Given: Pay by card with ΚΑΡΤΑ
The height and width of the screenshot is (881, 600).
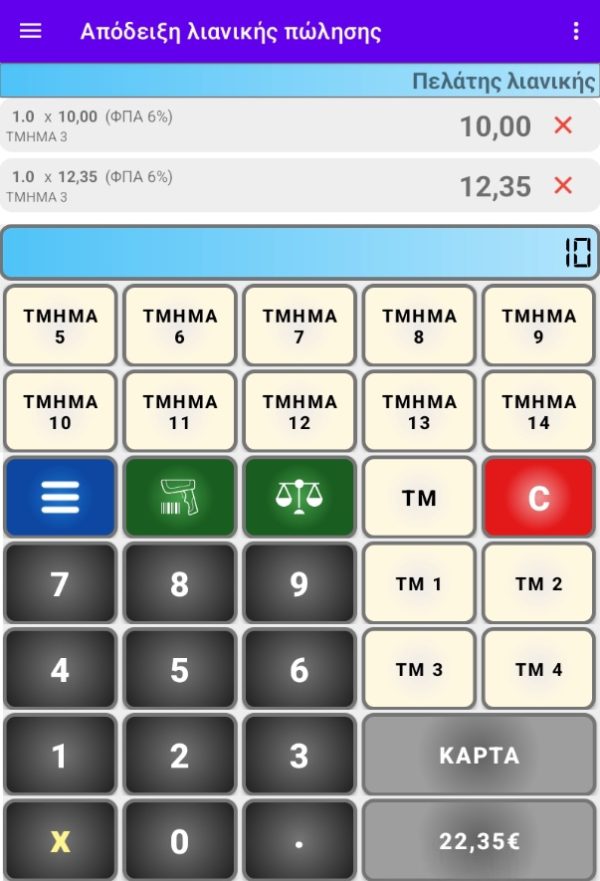Looking at the screenshot, I should (x=479, y=755).
